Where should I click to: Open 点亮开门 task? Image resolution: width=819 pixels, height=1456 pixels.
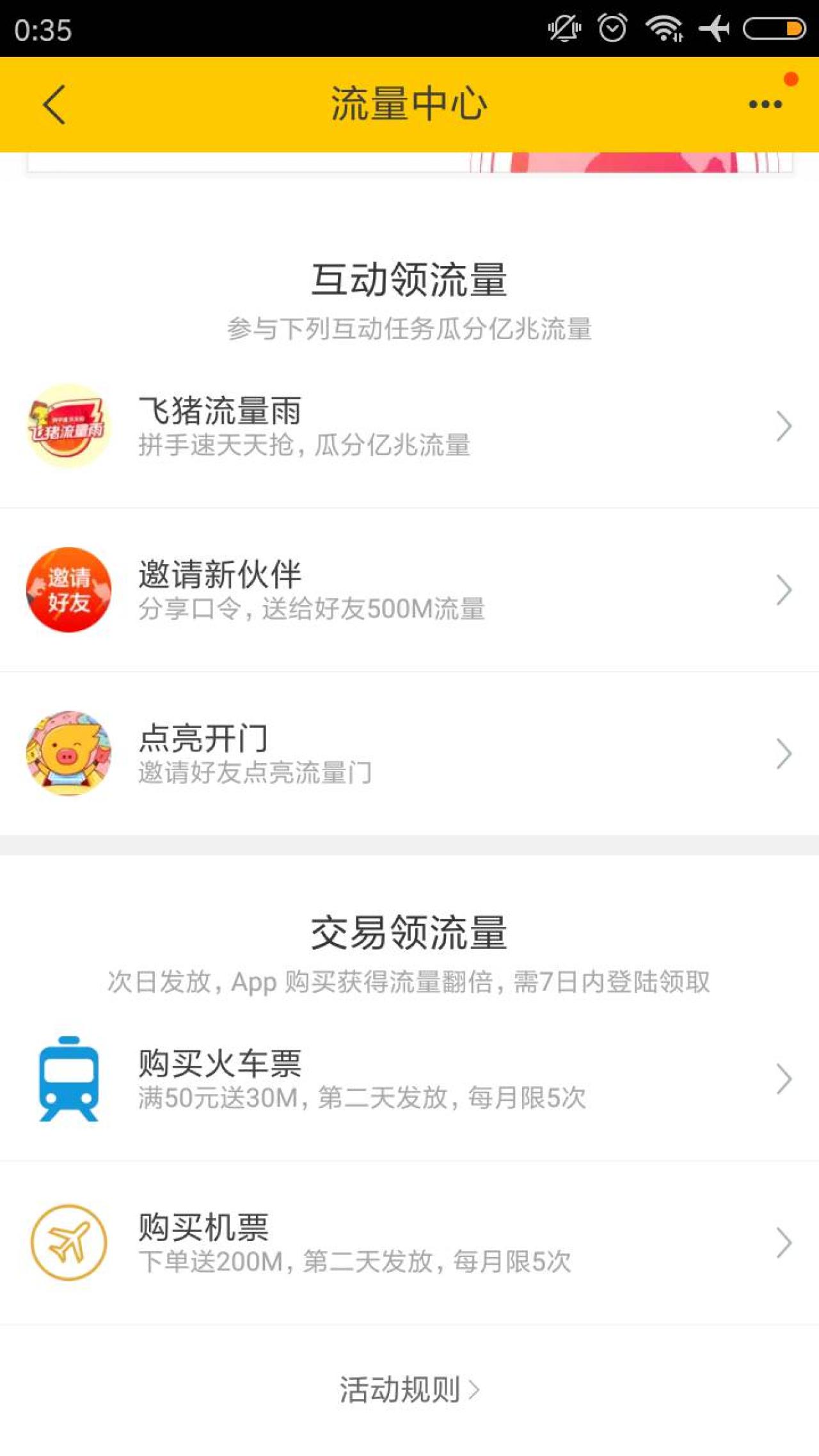pos(409,754)
